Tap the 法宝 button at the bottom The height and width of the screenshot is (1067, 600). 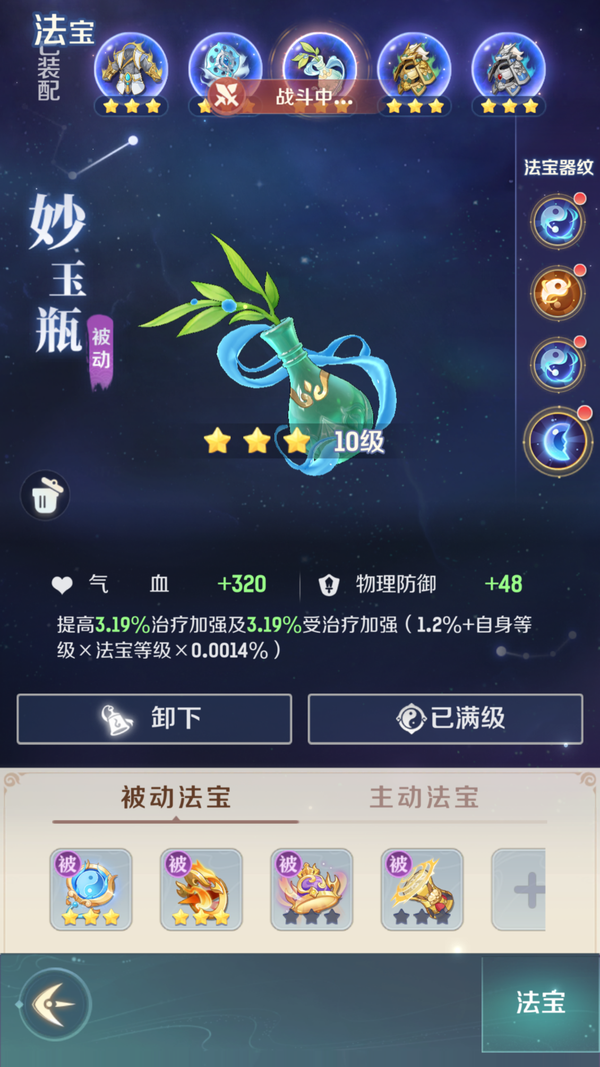pyautogui.click(x=541, y=1003)
